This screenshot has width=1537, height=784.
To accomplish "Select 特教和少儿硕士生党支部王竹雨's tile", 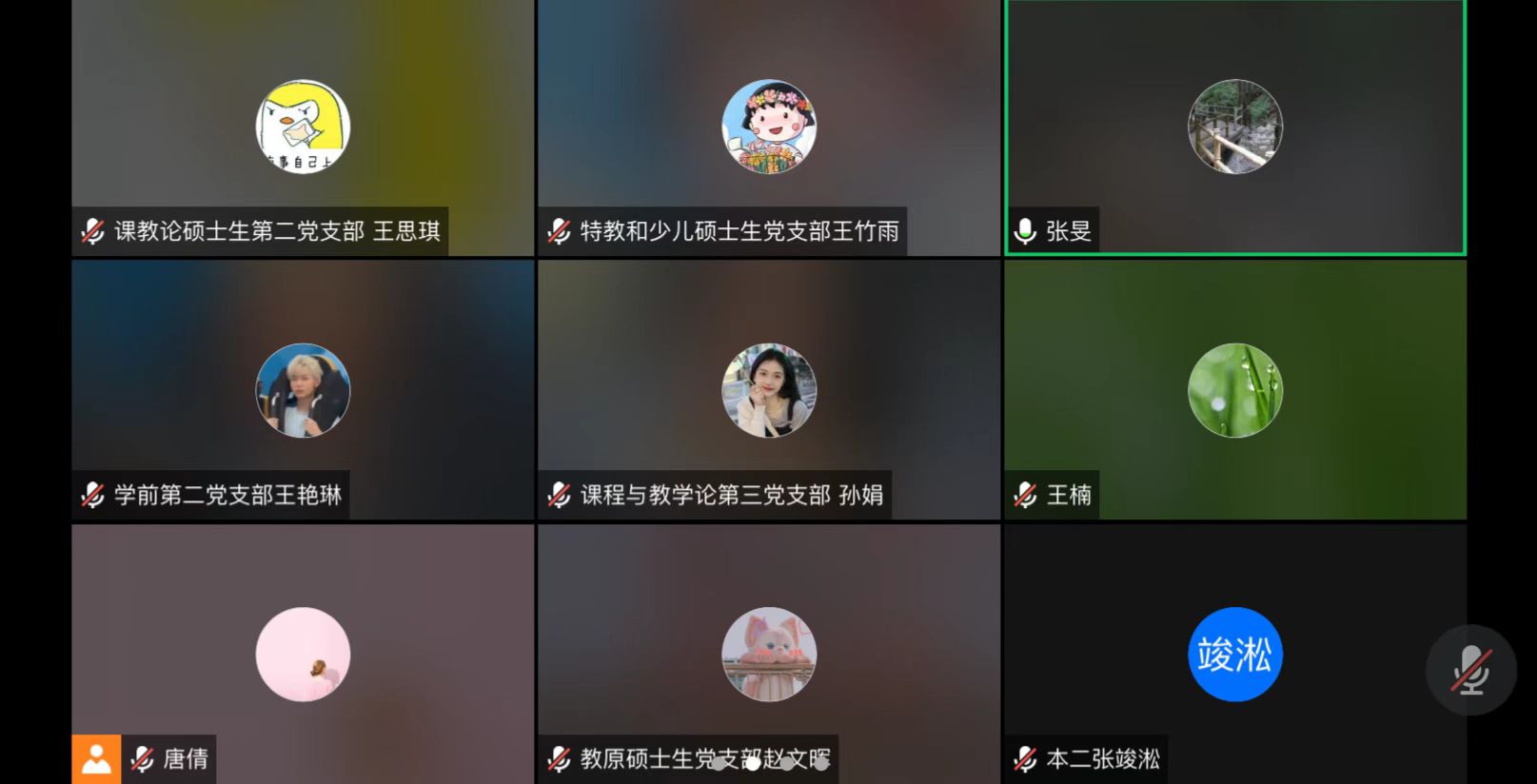I will click(769, 127).
